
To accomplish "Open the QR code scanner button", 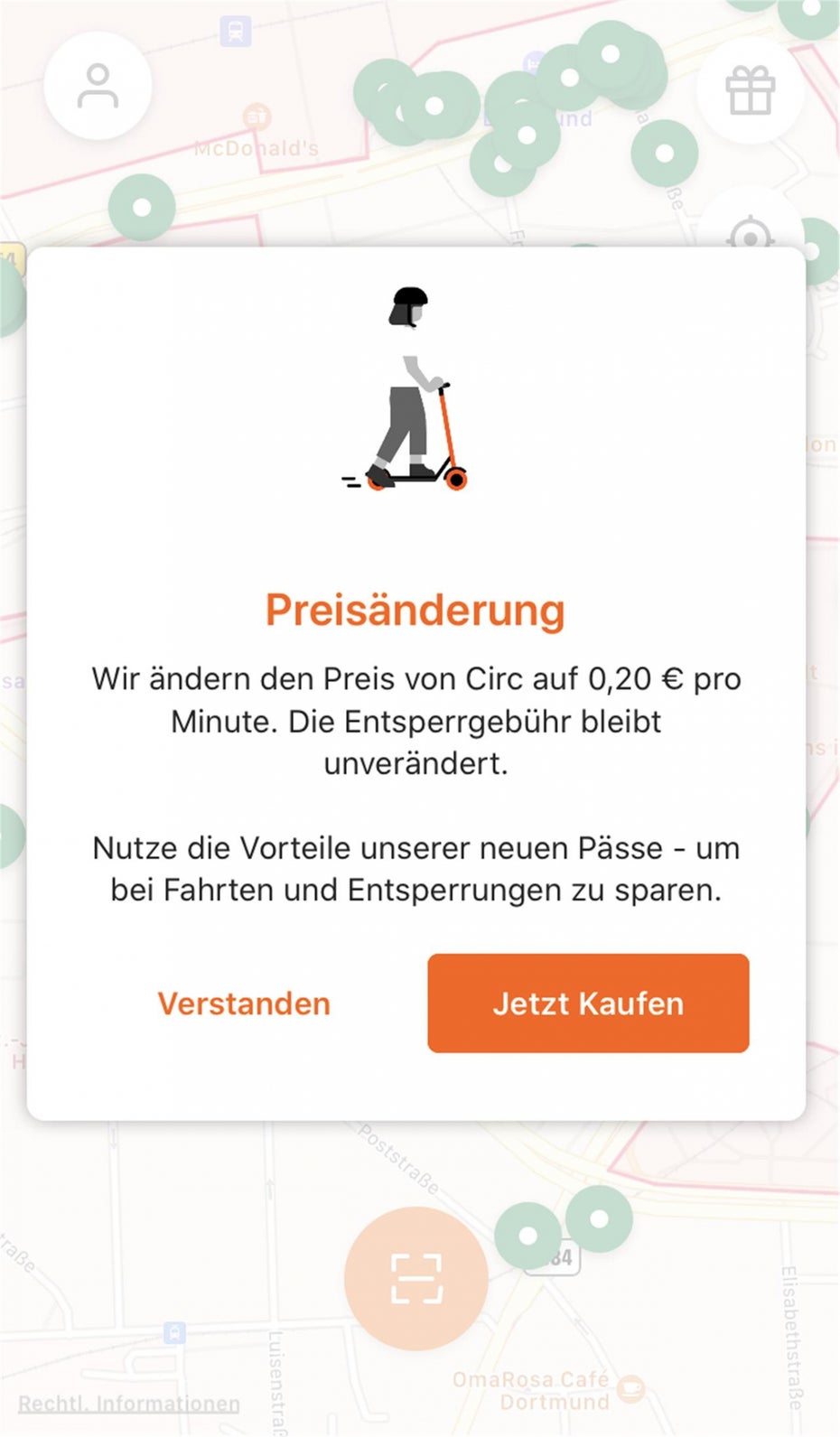I will (416, 1278).
